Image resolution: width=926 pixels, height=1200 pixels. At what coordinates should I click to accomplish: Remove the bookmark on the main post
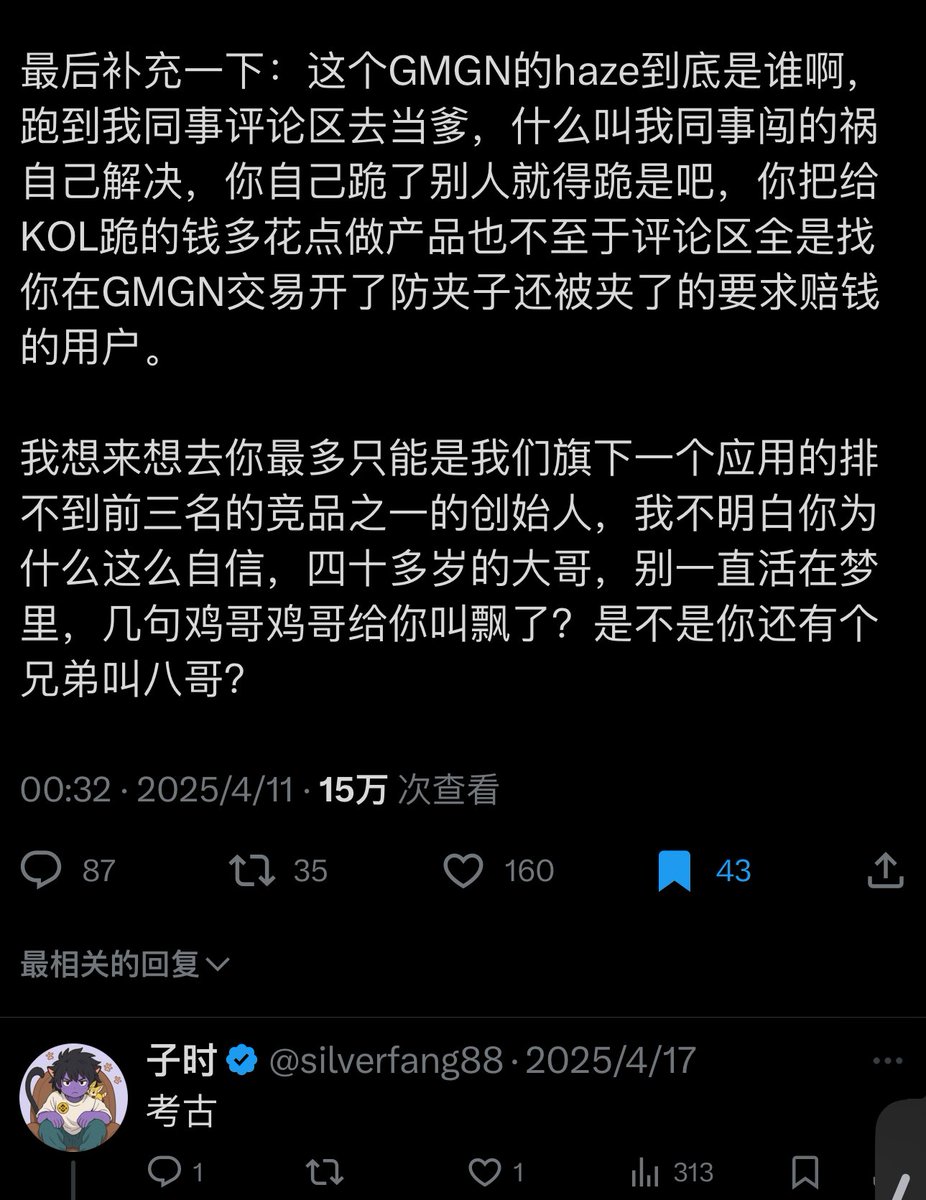[675, 870]
